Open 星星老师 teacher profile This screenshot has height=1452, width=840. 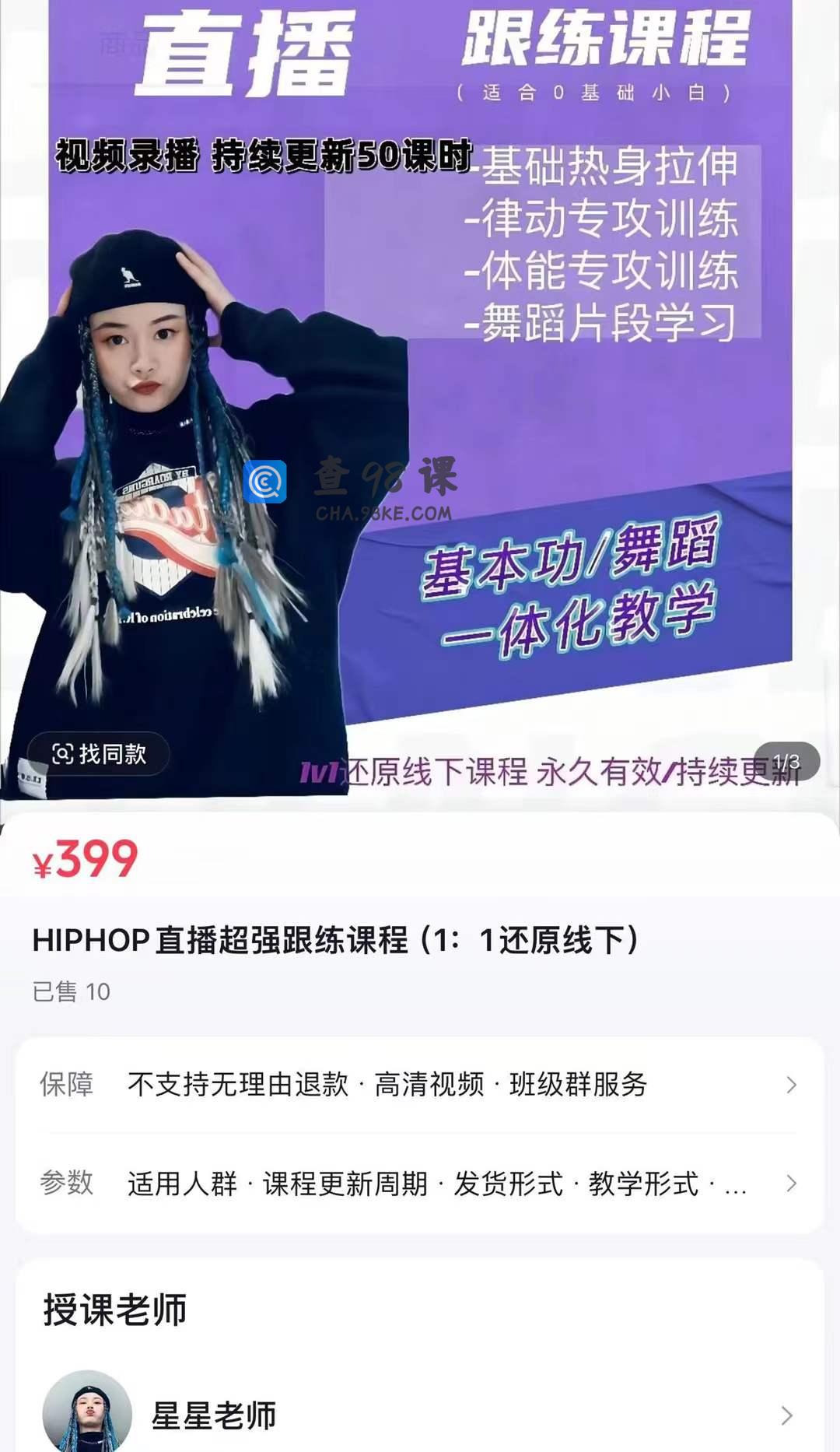420,1415
